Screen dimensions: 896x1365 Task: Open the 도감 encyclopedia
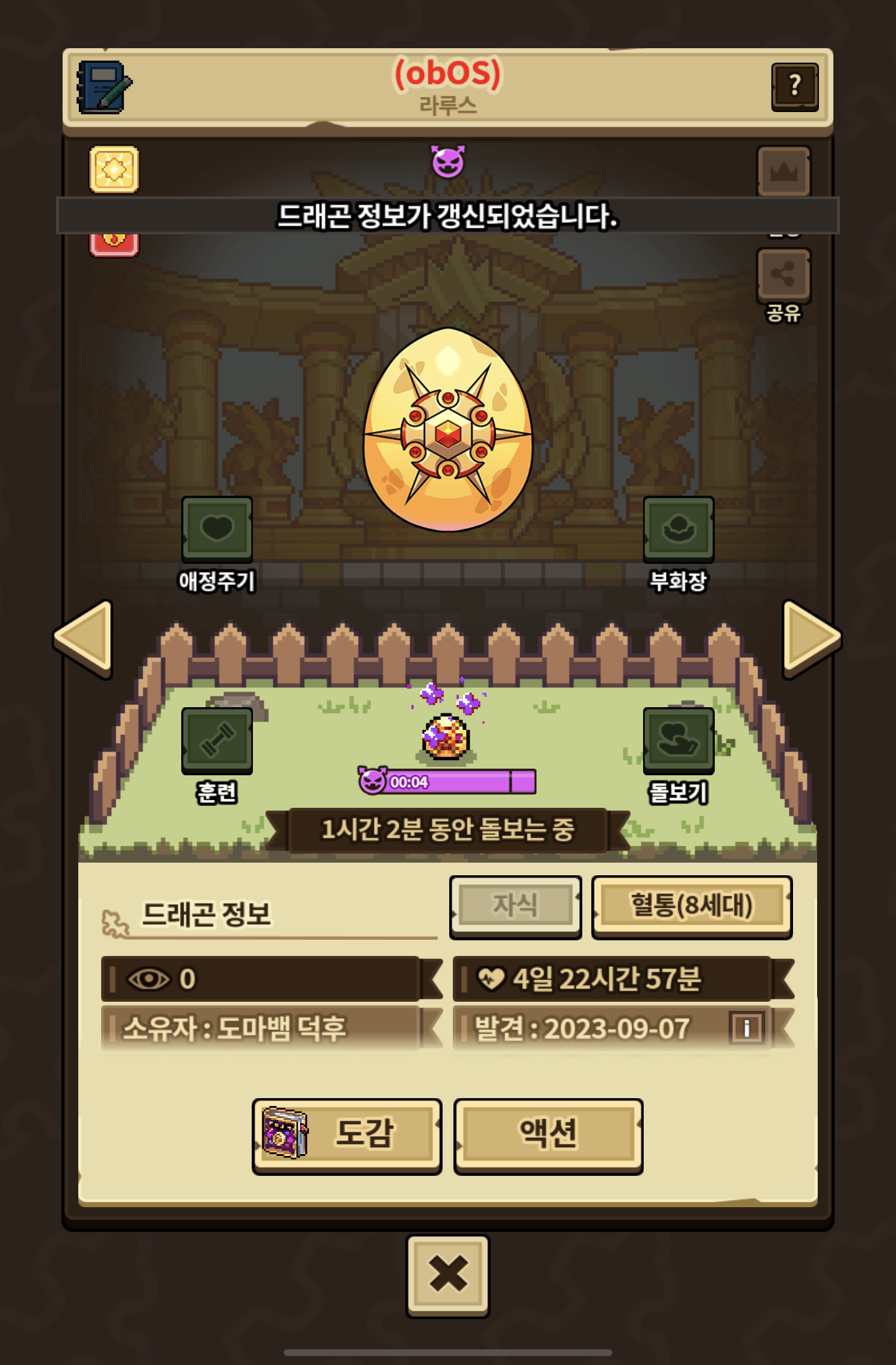[x=347, y=1135]
